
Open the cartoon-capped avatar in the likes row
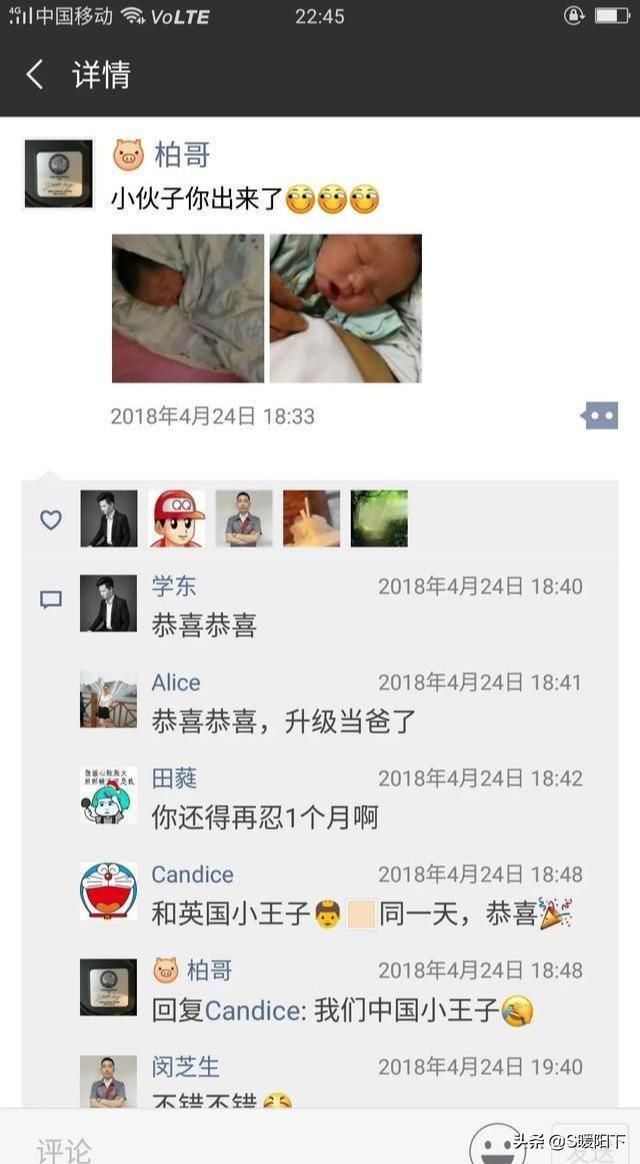click(x=176, y=518)
